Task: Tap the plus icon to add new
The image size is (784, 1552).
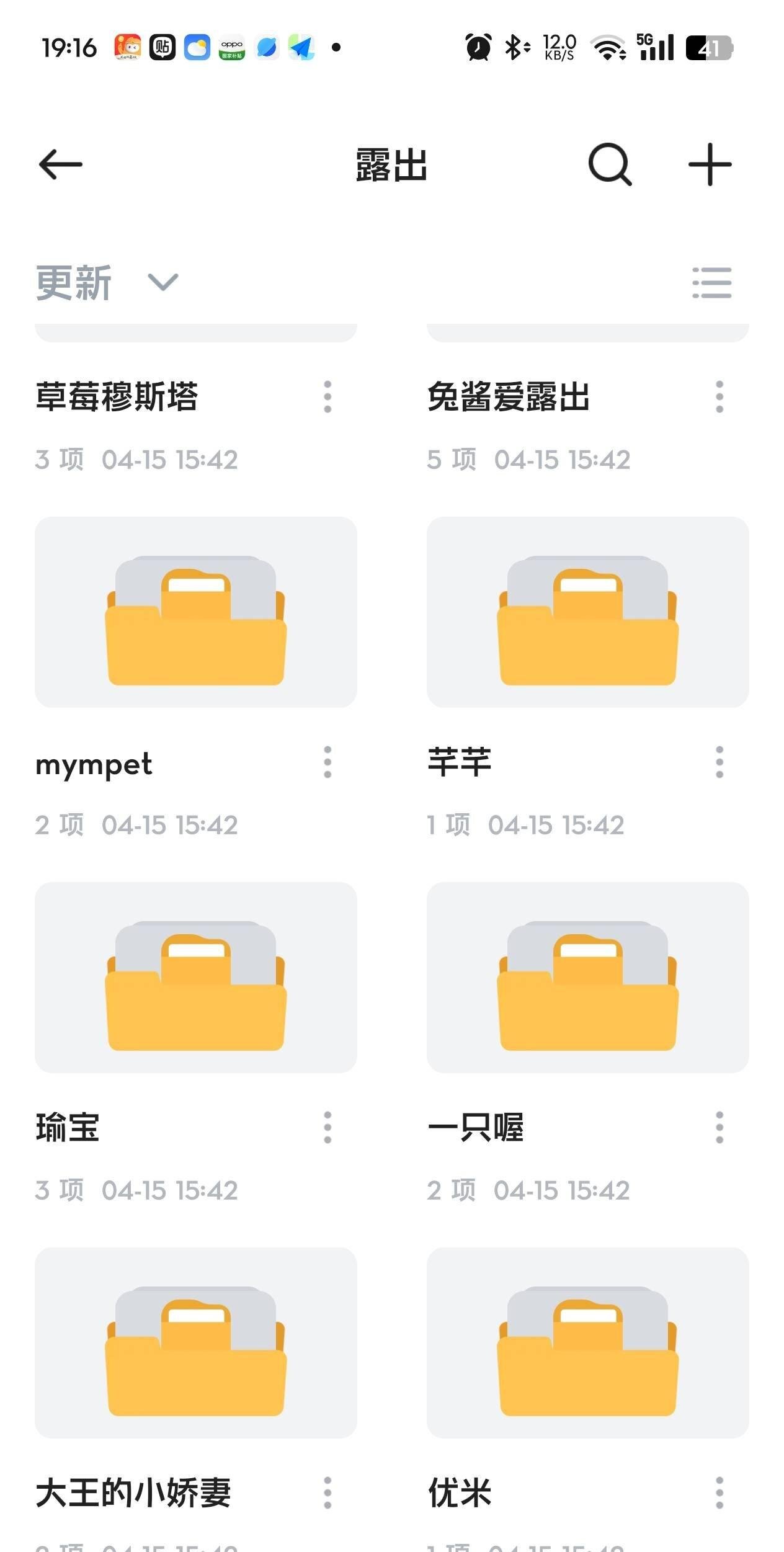Action: click(x=710, y=164)
